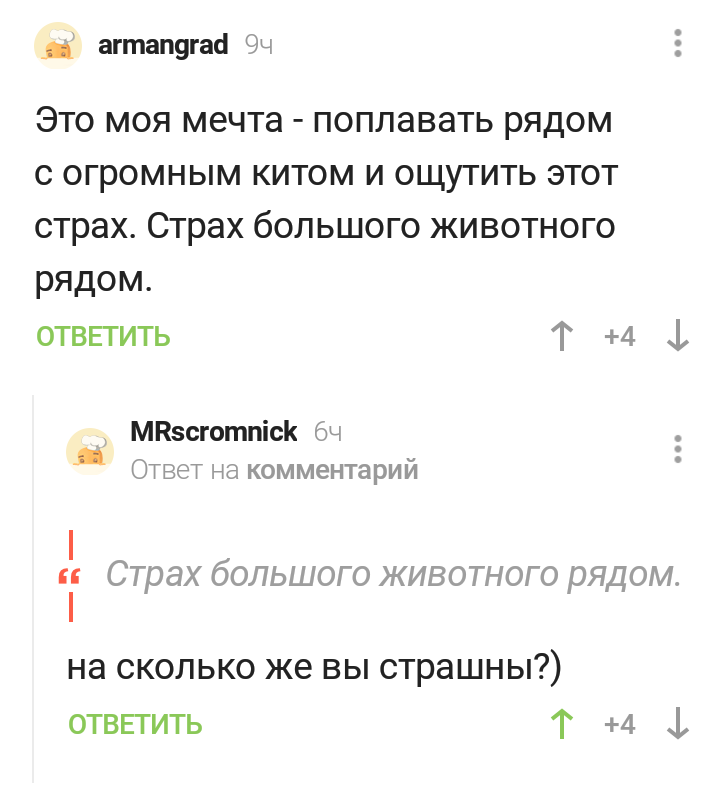Image resolution: width=720 pixels, height=795 pixels.
Task: Open MRscromnick's profile avatar
Action: (90, 450)
